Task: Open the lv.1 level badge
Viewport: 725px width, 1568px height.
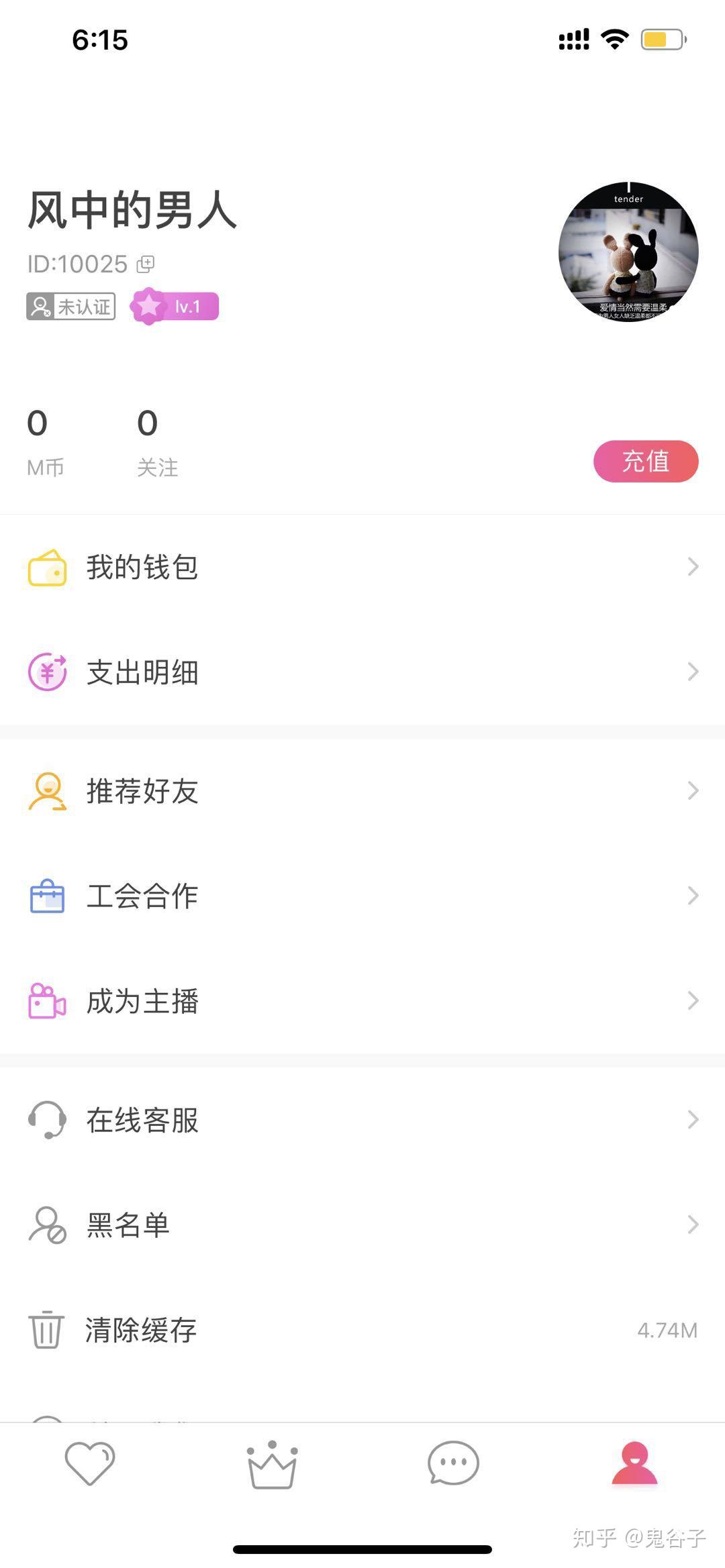Action: coord(175,307)
